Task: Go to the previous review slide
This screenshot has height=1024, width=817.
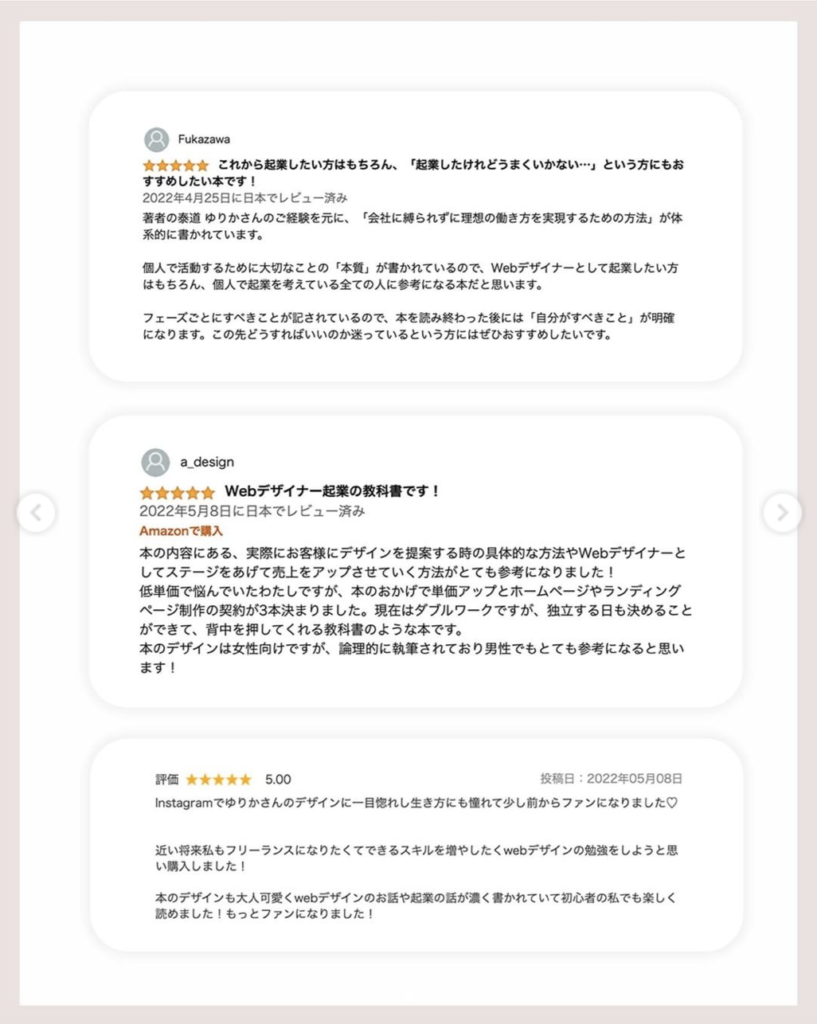Action: pyautogui.click(x=36, y=513)
